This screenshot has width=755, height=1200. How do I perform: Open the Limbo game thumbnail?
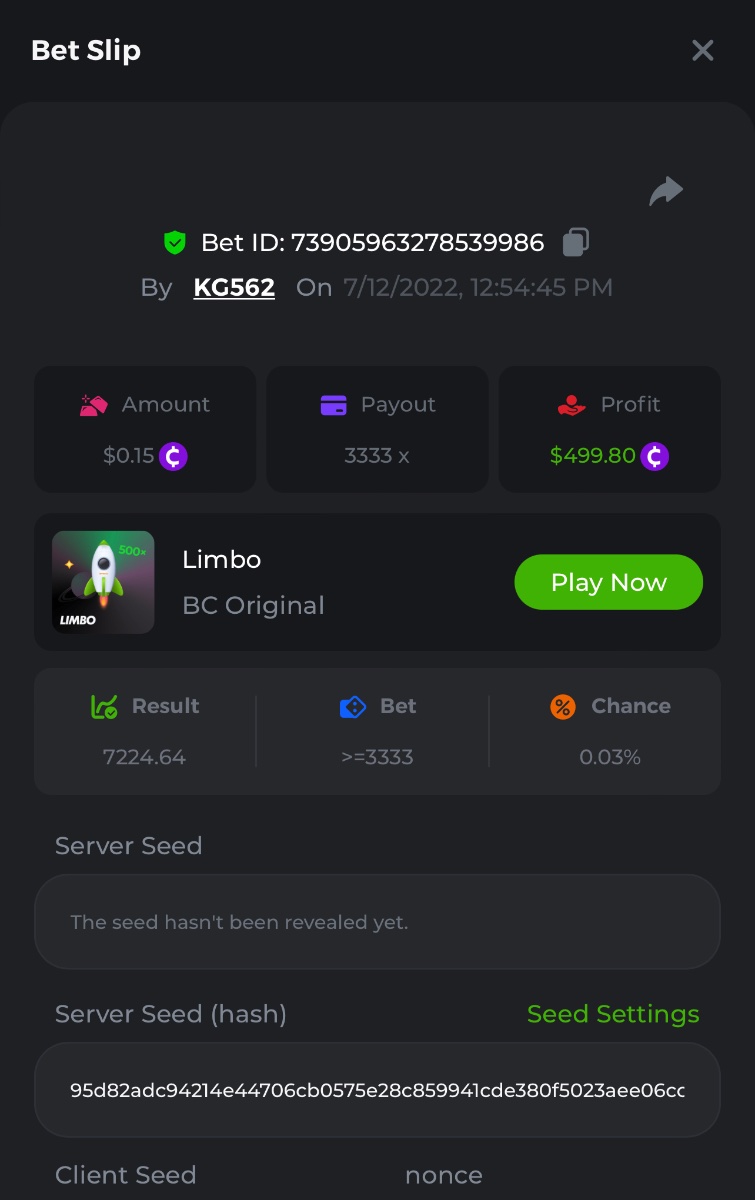tap(103, 582)
